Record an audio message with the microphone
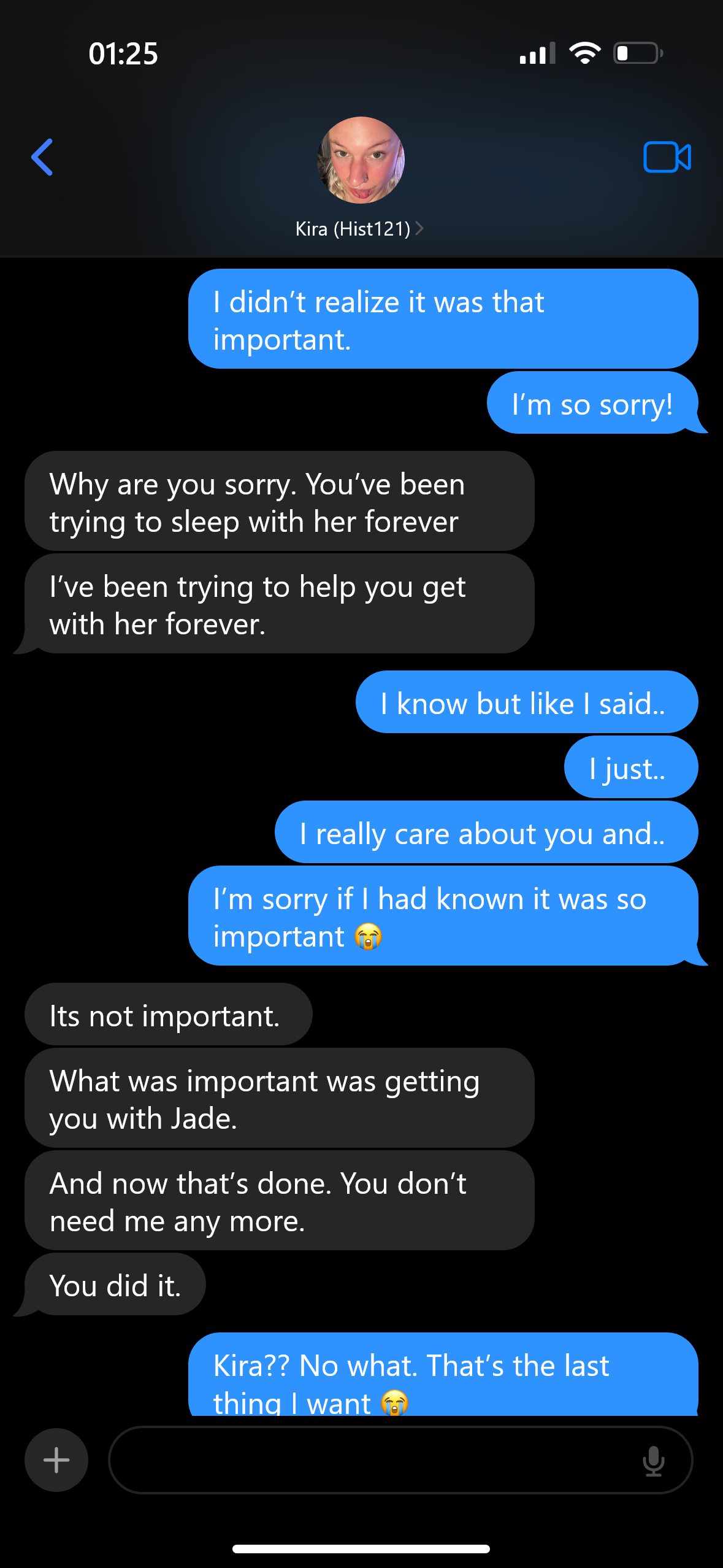This screenshot has height=1568, width=723. pyautogui.click(x=654, y=1461)
